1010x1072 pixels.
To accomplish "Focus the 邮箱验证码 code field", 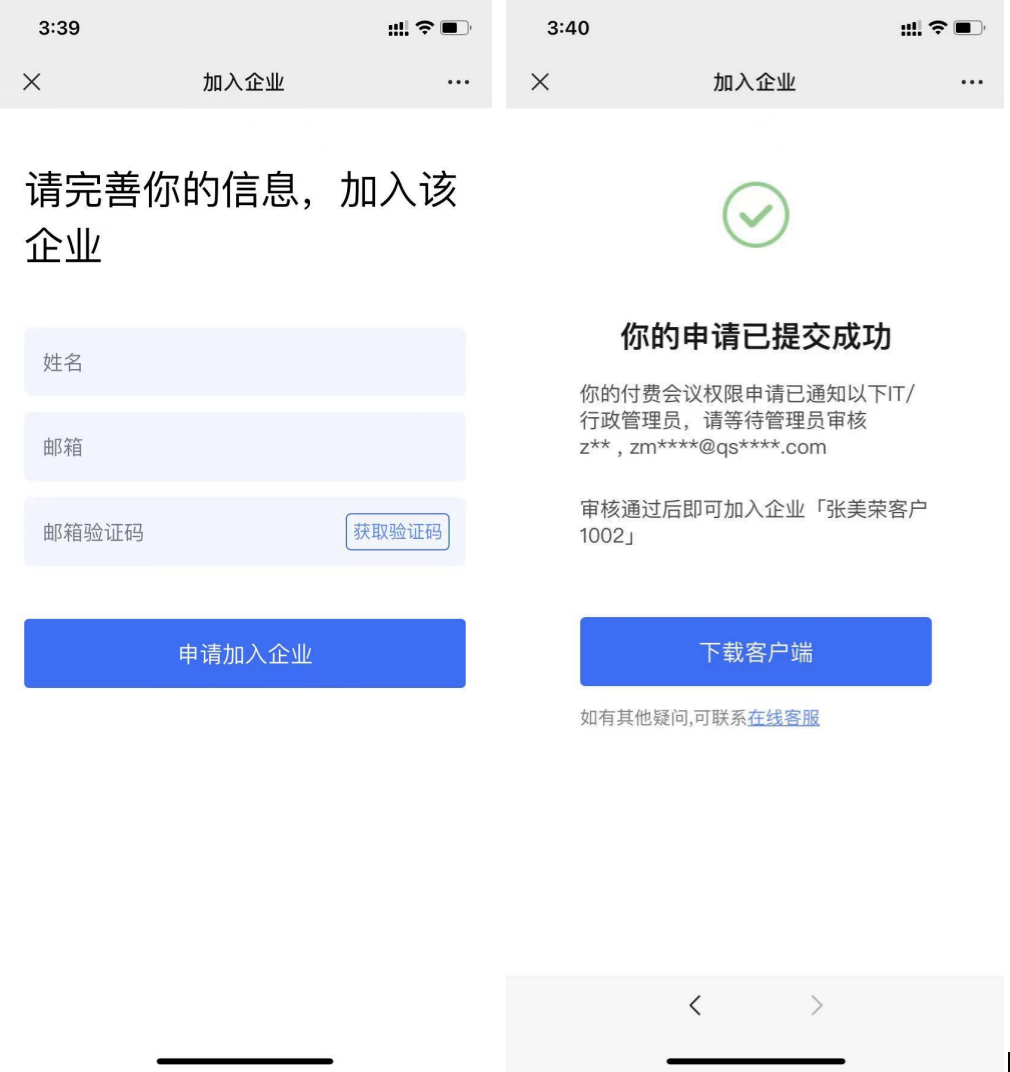I will click(x=180, y=532).
